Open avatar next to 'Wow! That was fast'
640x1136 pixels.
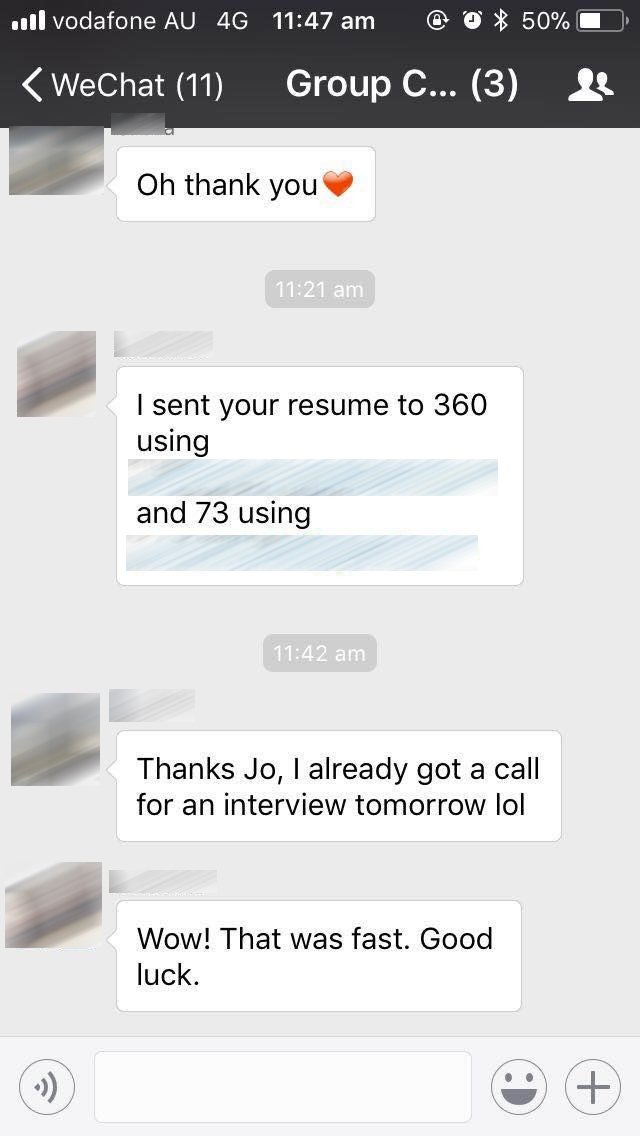(54, 906)
